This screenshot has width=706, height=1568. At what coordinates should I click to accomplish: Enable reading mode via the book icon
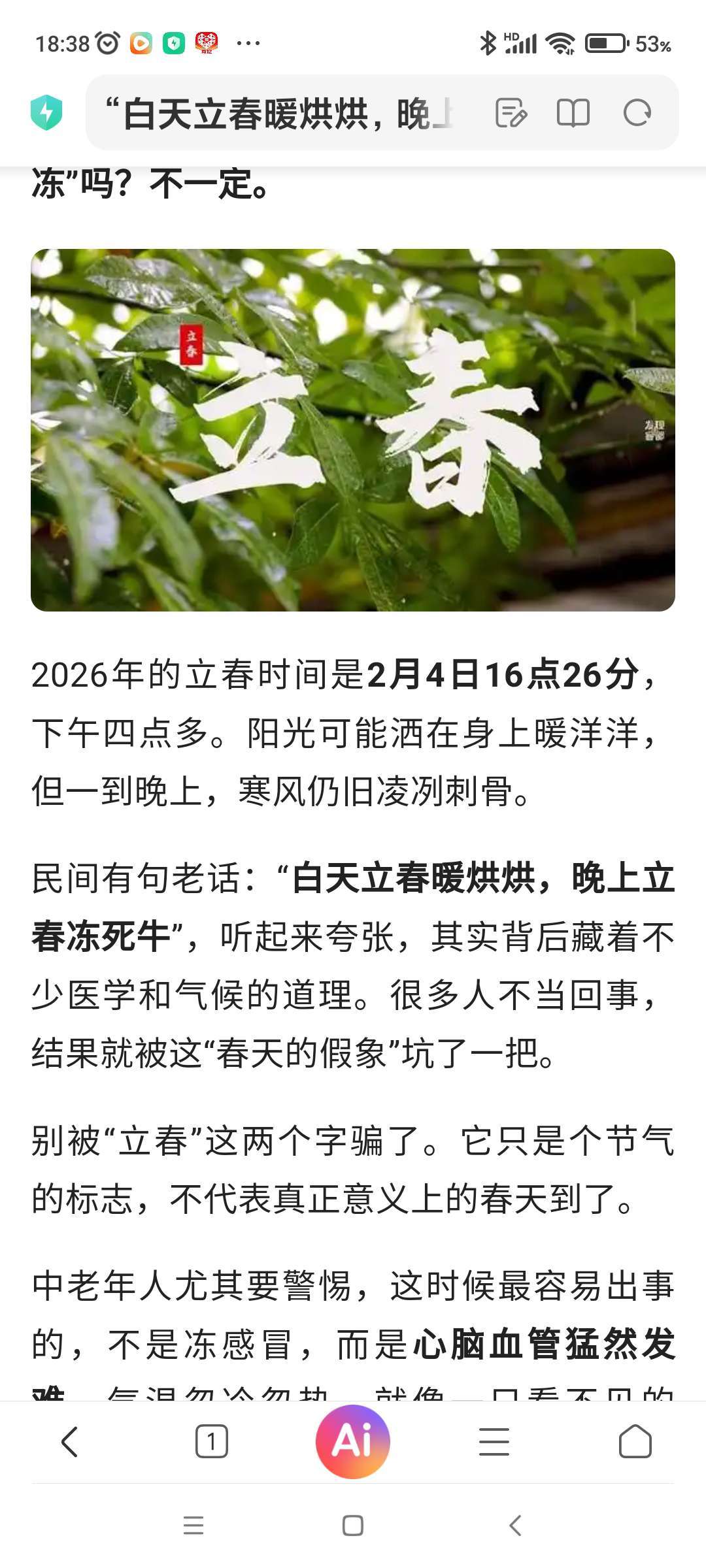(x=573, y=113)
